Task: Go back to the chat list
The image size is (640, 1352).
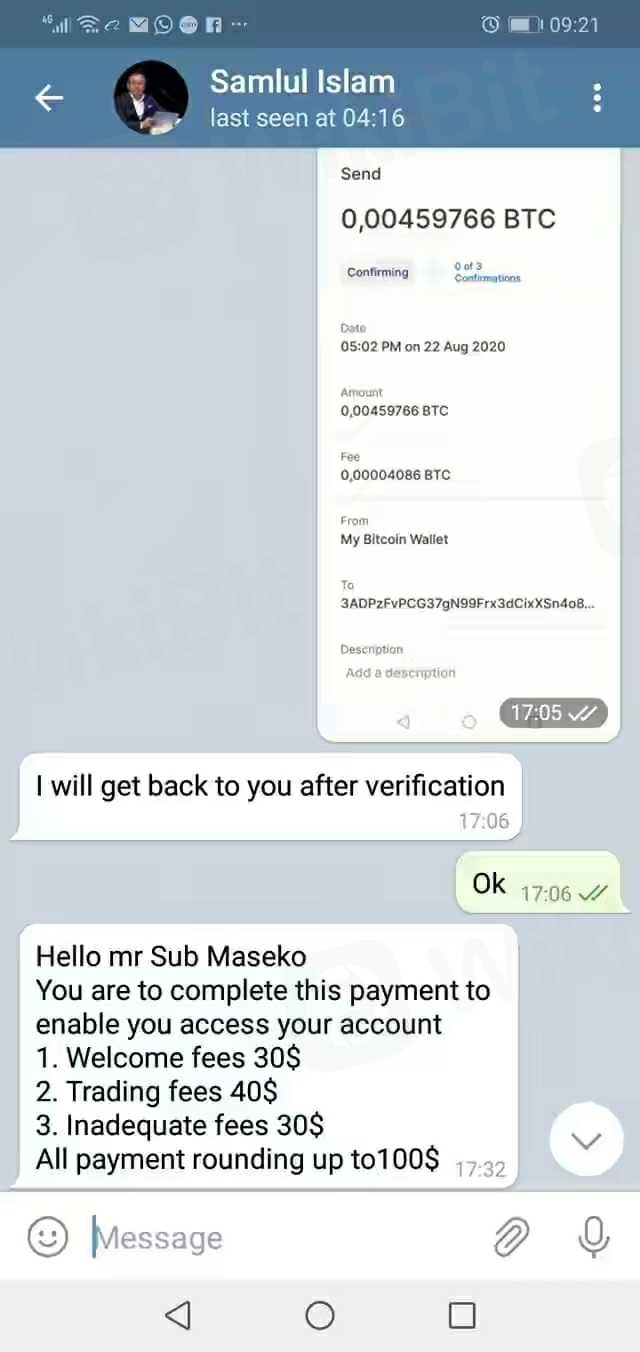Action: 49,98
